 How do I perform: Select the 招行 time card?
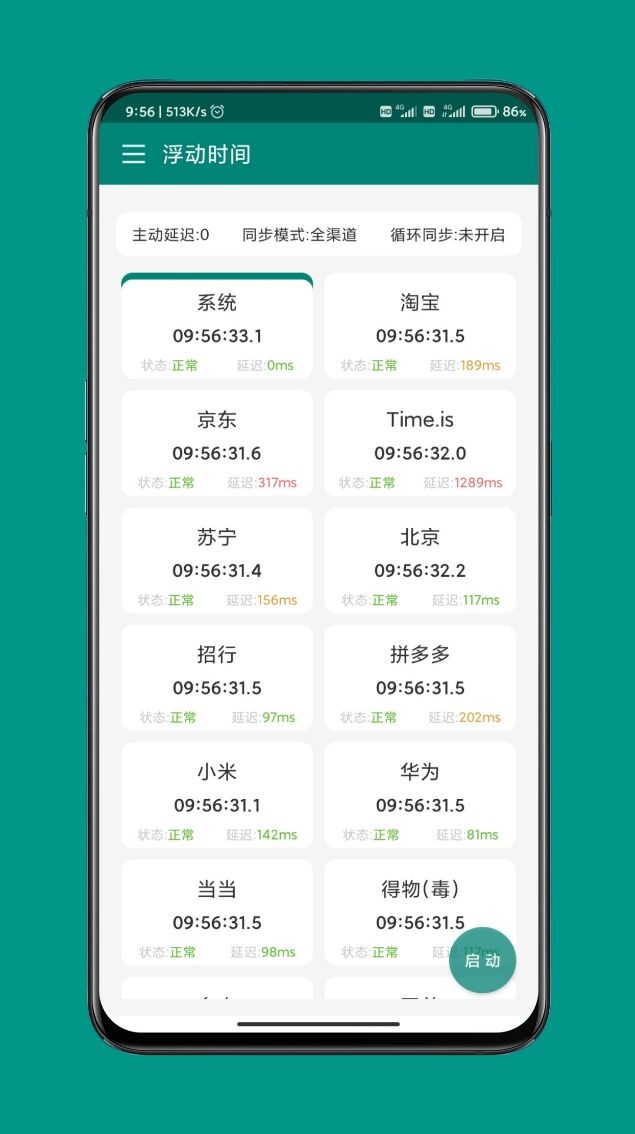pyautogui.click(x=217, y=678)
